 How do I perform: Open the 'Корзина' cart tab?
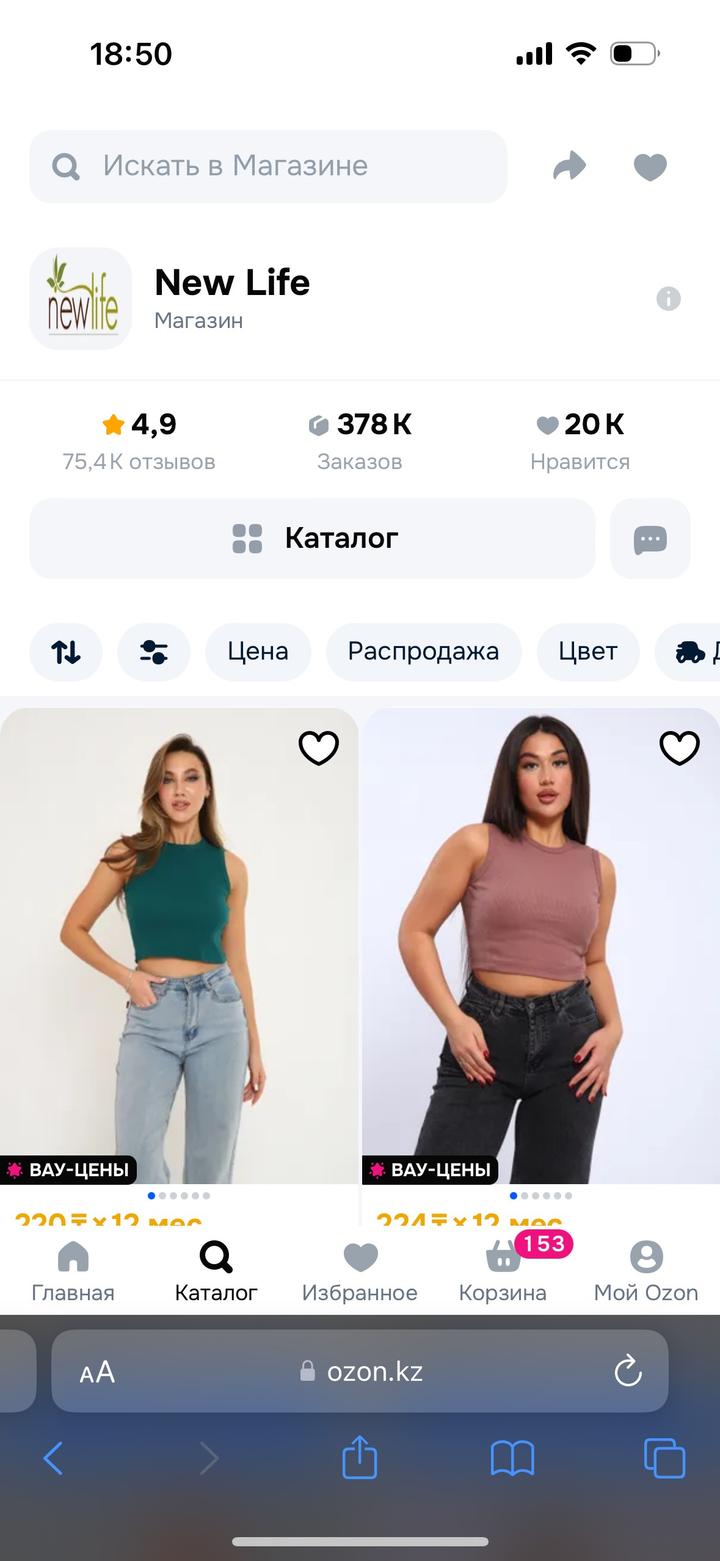503,1271
